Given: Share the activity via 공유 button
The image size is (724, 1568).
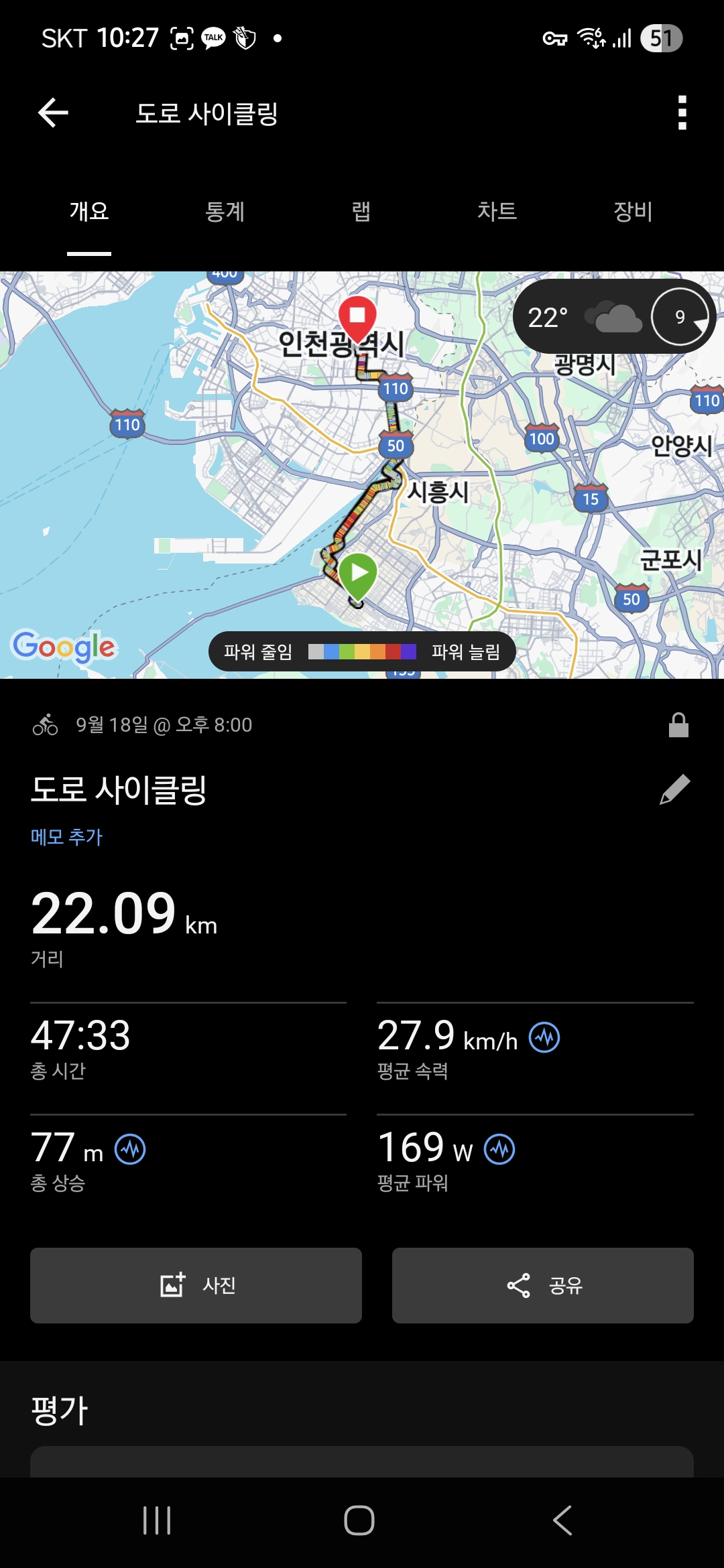Looking at the screenshot, I should point(543,1285).
